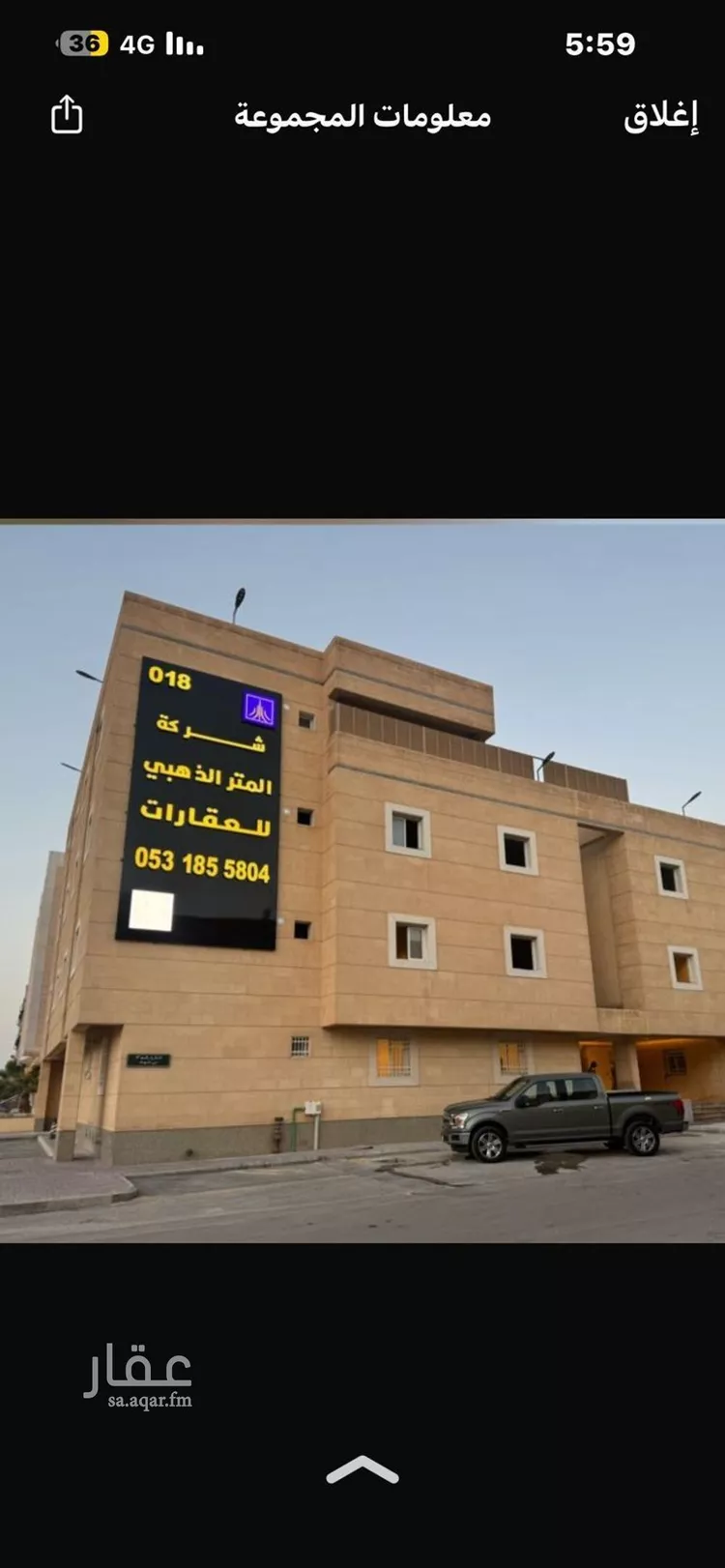The image size is (725, 1568).
Task: Expand the bottom chevron panel
Action: (362, 1470)
